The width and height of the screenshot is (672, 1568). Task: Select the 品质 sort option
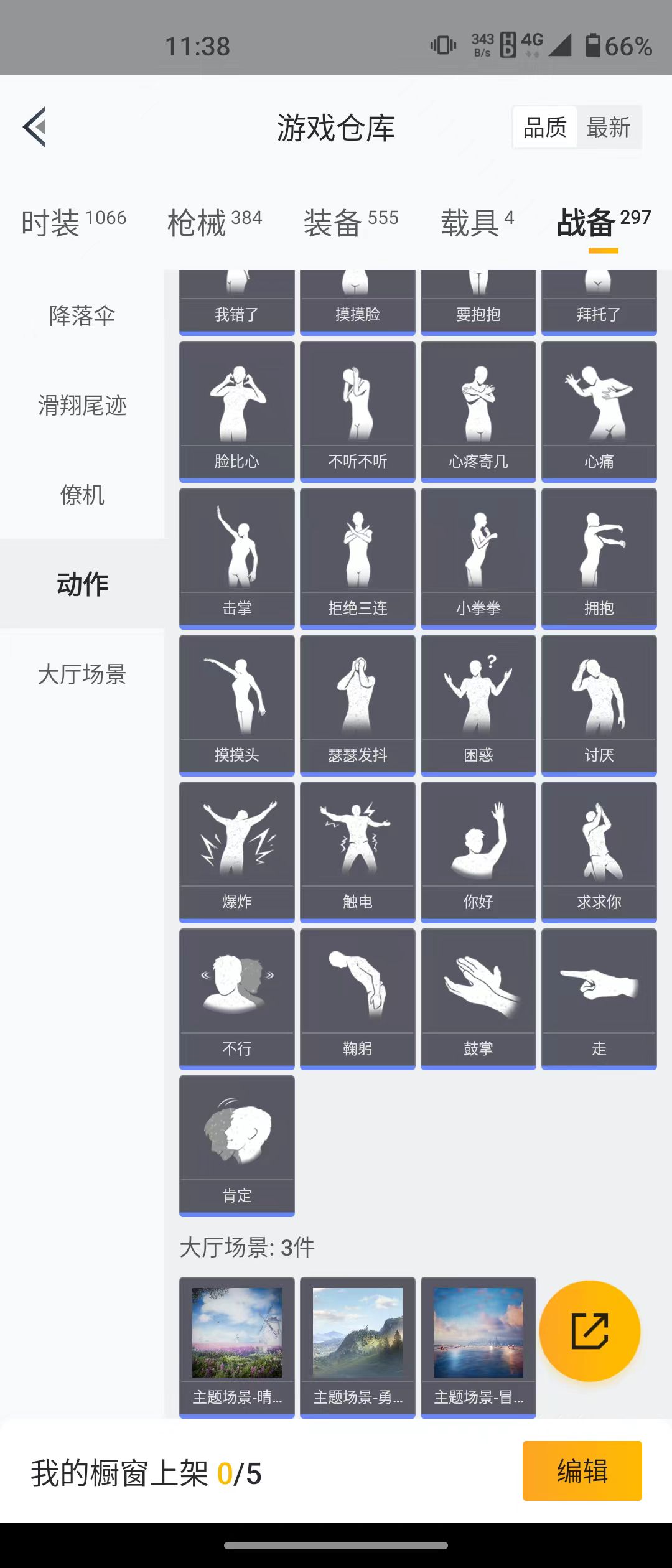click(545, 128)
